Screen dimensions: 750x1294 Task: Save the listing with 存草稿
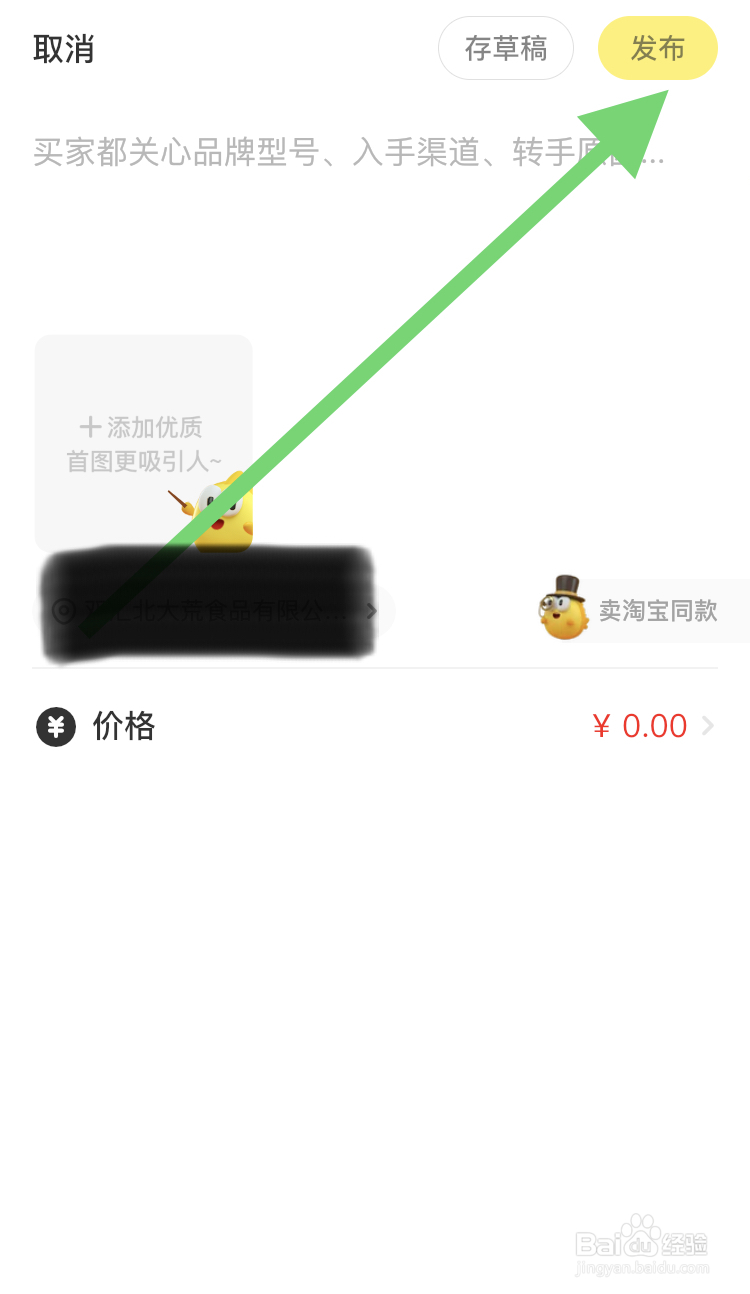506,47
